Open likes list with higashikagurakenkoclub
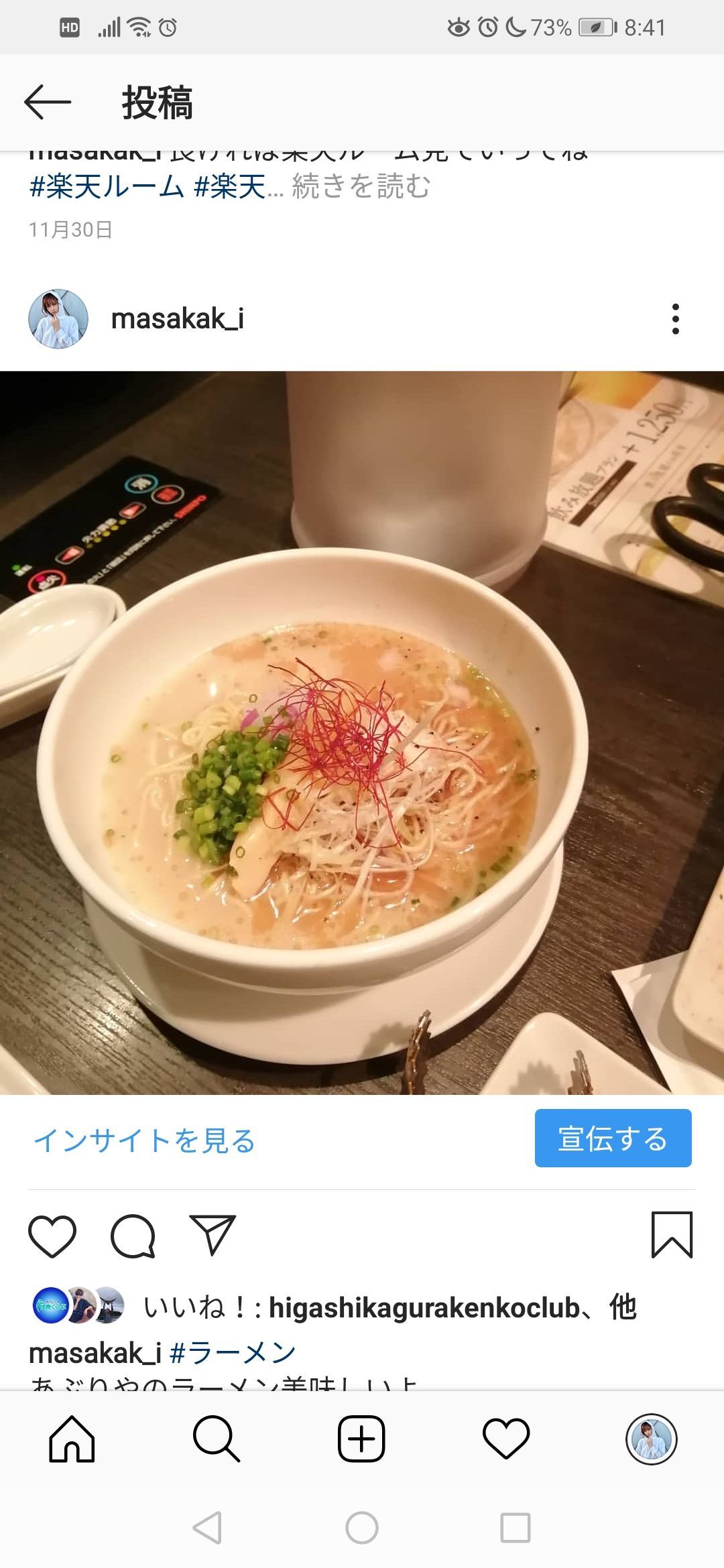724x1568 pixels. point(424,1307)
